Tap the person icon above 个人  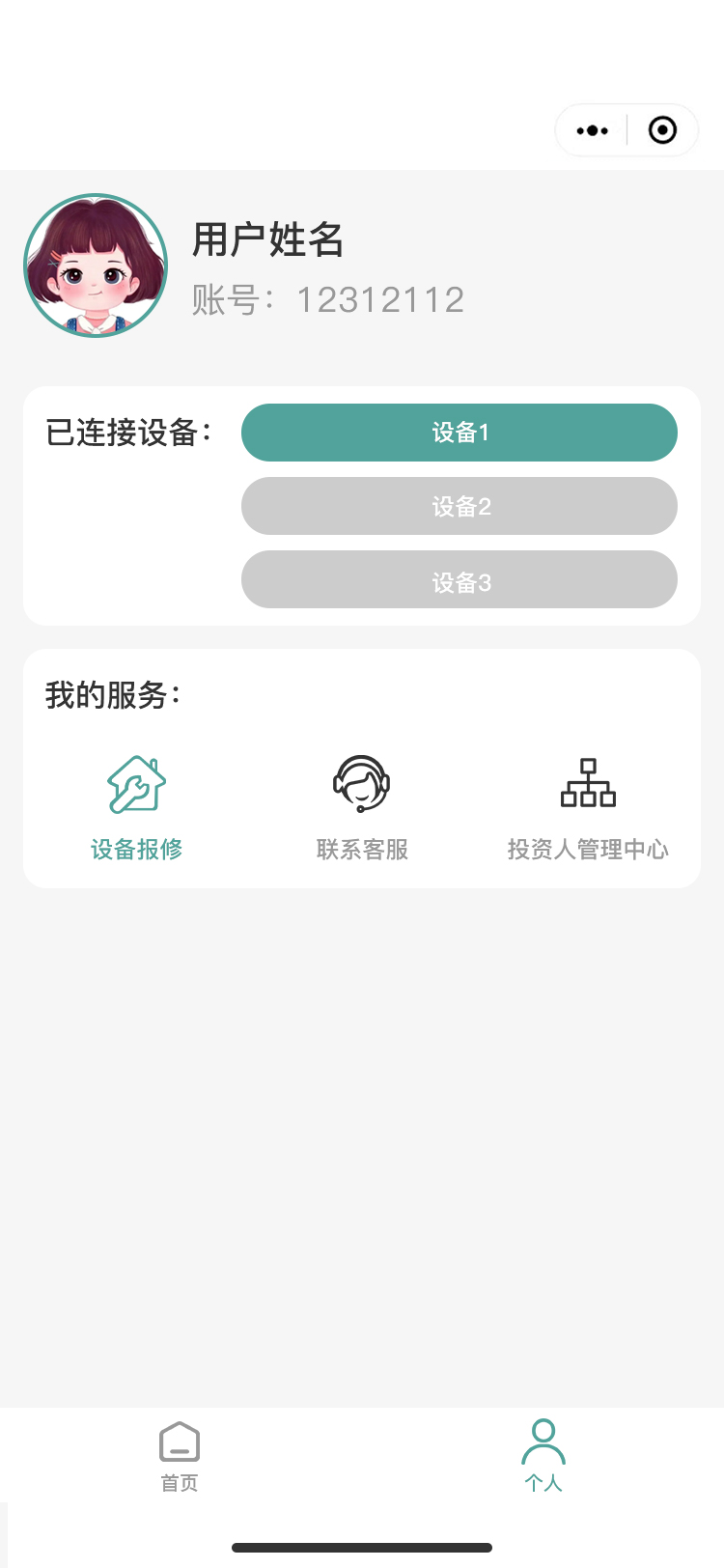tap(543, 1436)
